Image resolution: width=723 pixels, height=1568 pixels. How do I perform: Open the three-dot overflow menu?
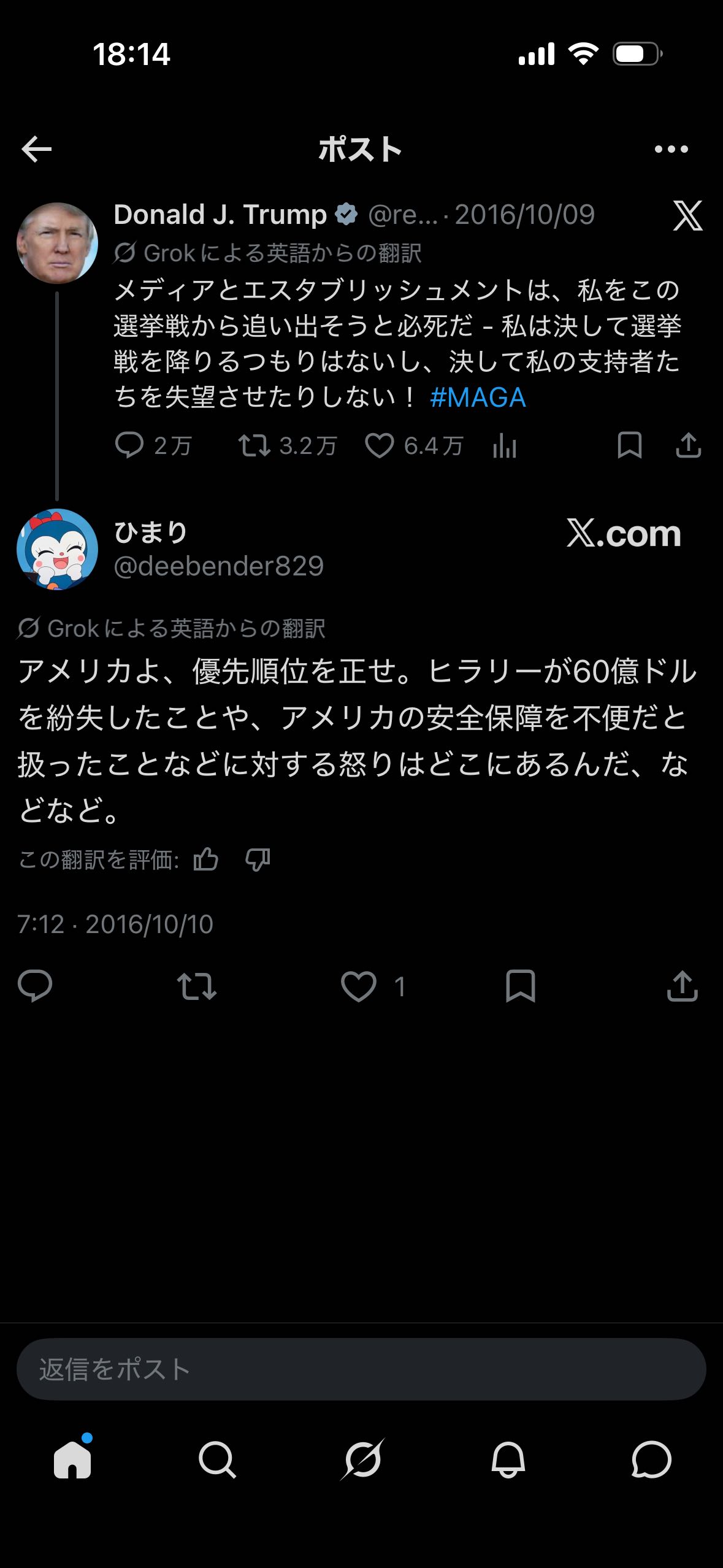671,149
